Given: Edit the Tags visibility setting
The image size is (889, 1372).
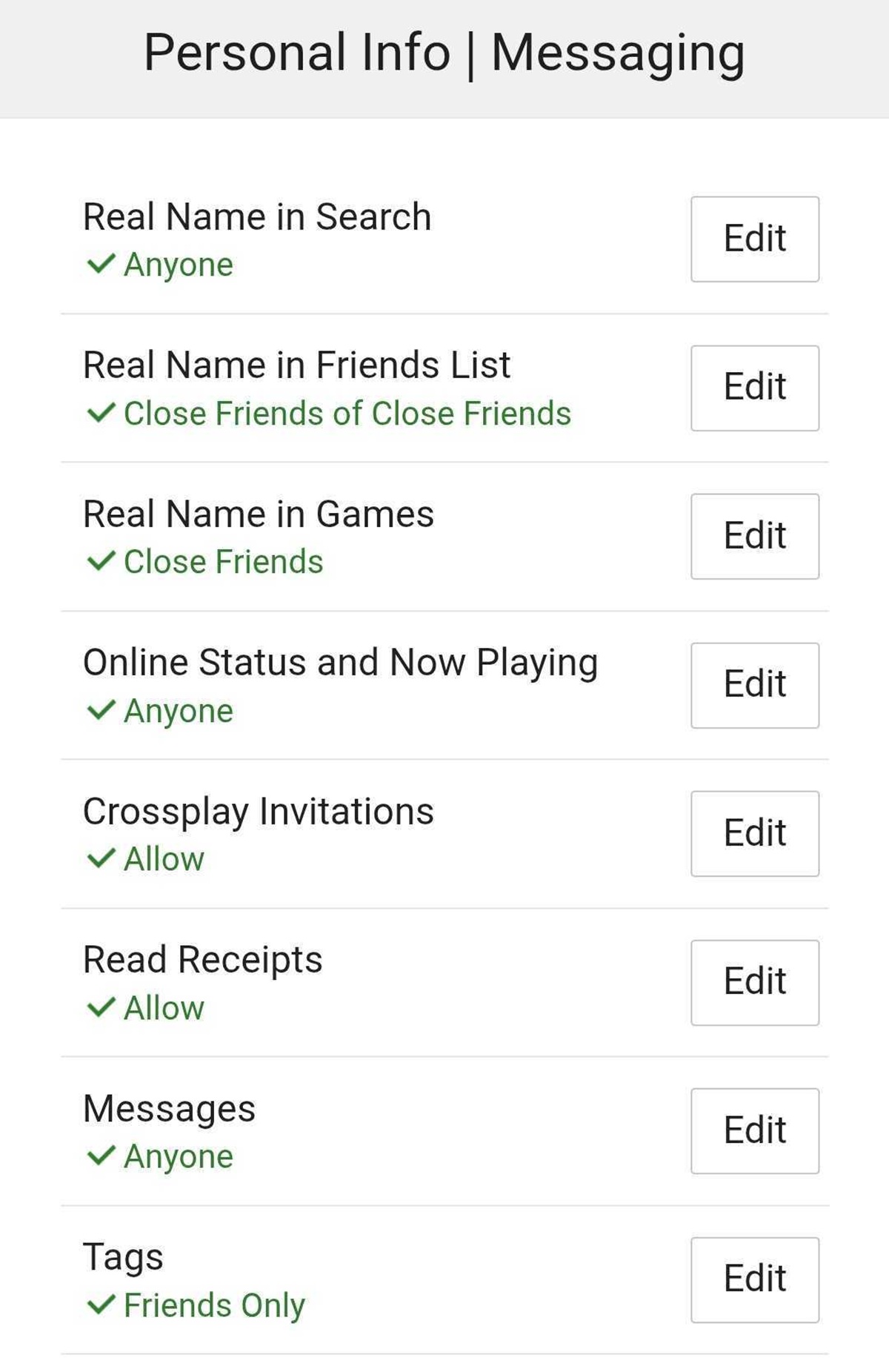Looking at the screenshot, I should click(x=754, y=1277).
